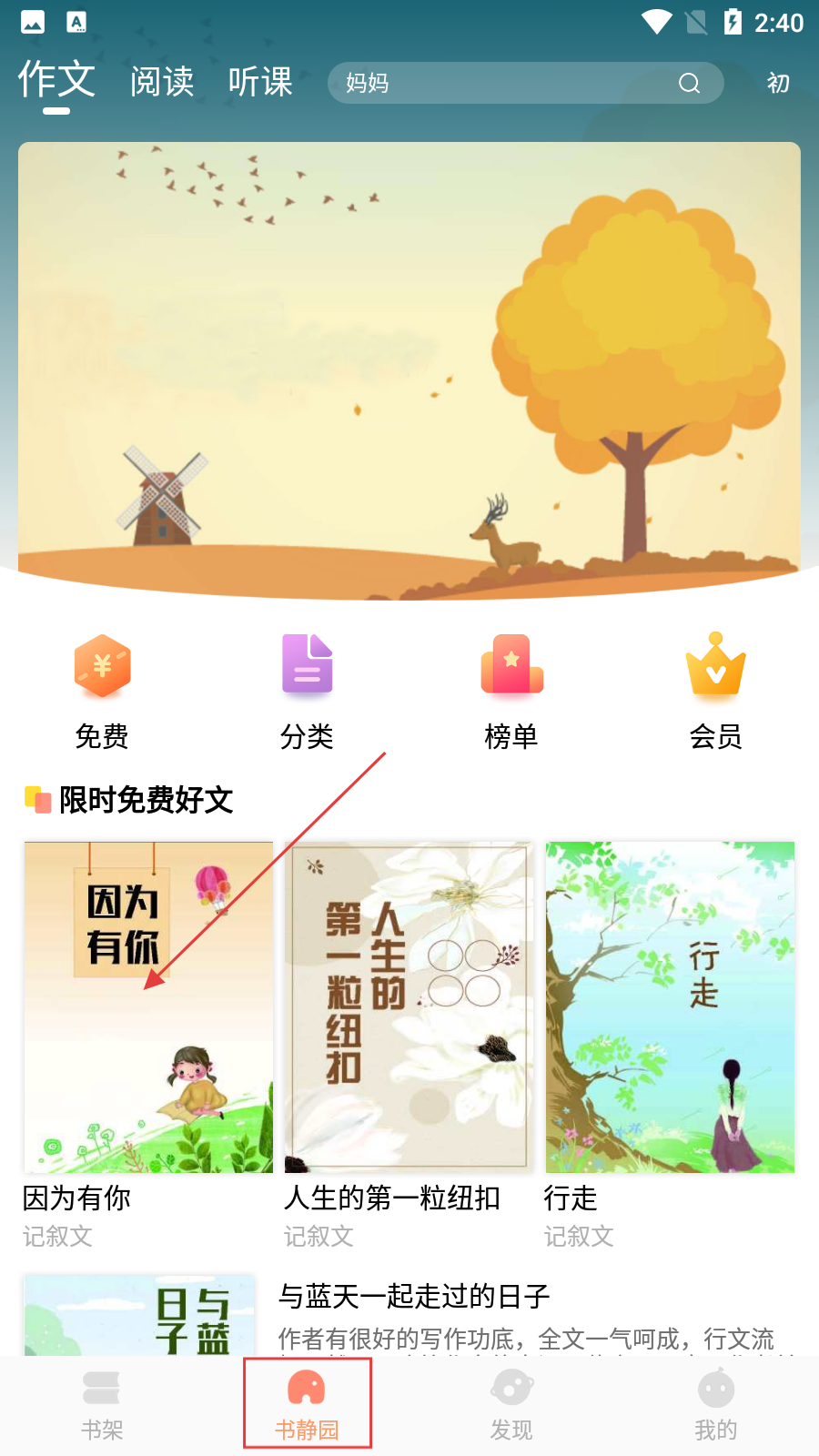Viewport: 819px width, 1456px height.
Task: Select the 作文 top tab
Action: click(56, 80)
